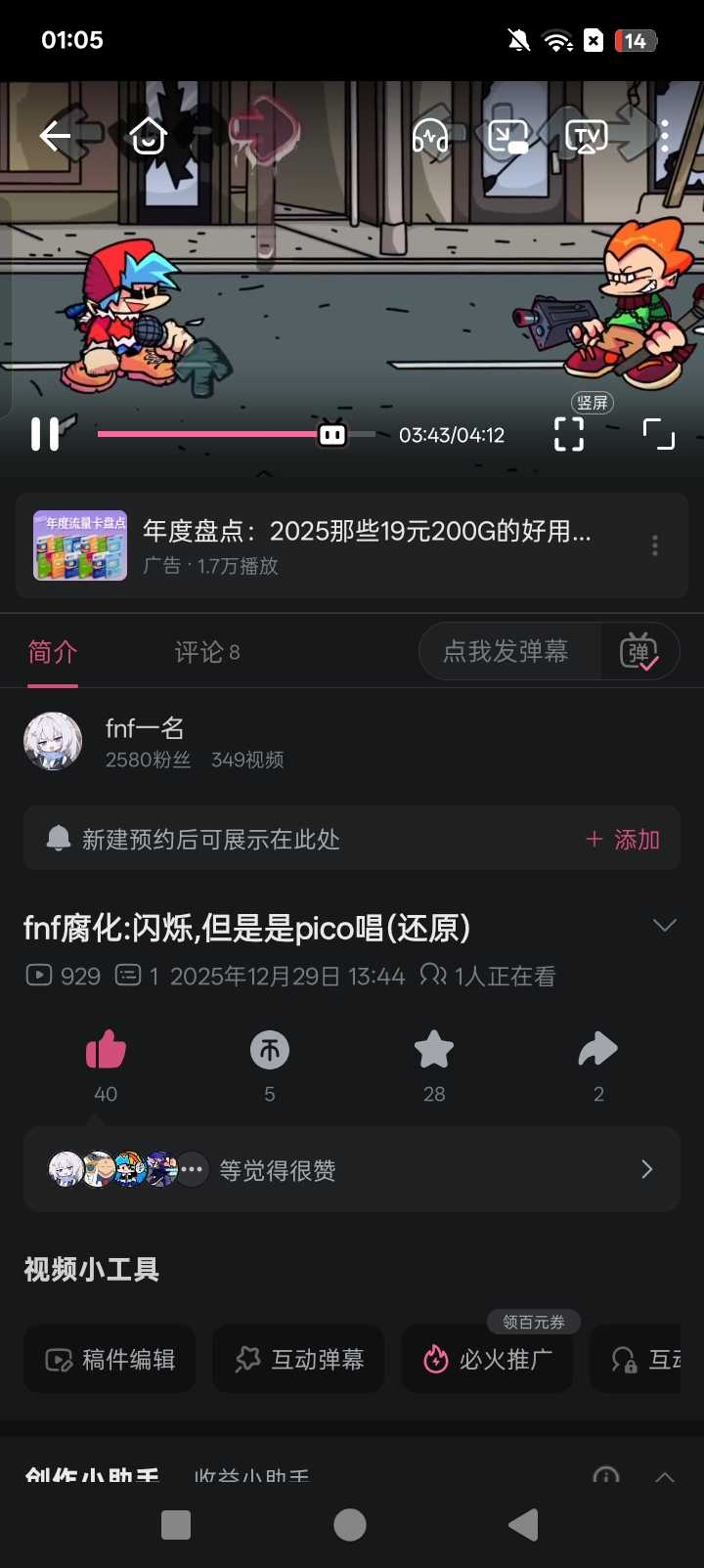Screen dimensions: 704x1568
Task: Tap 点我发弹幕 to write a danmaku
Action: tap(506, 652)
